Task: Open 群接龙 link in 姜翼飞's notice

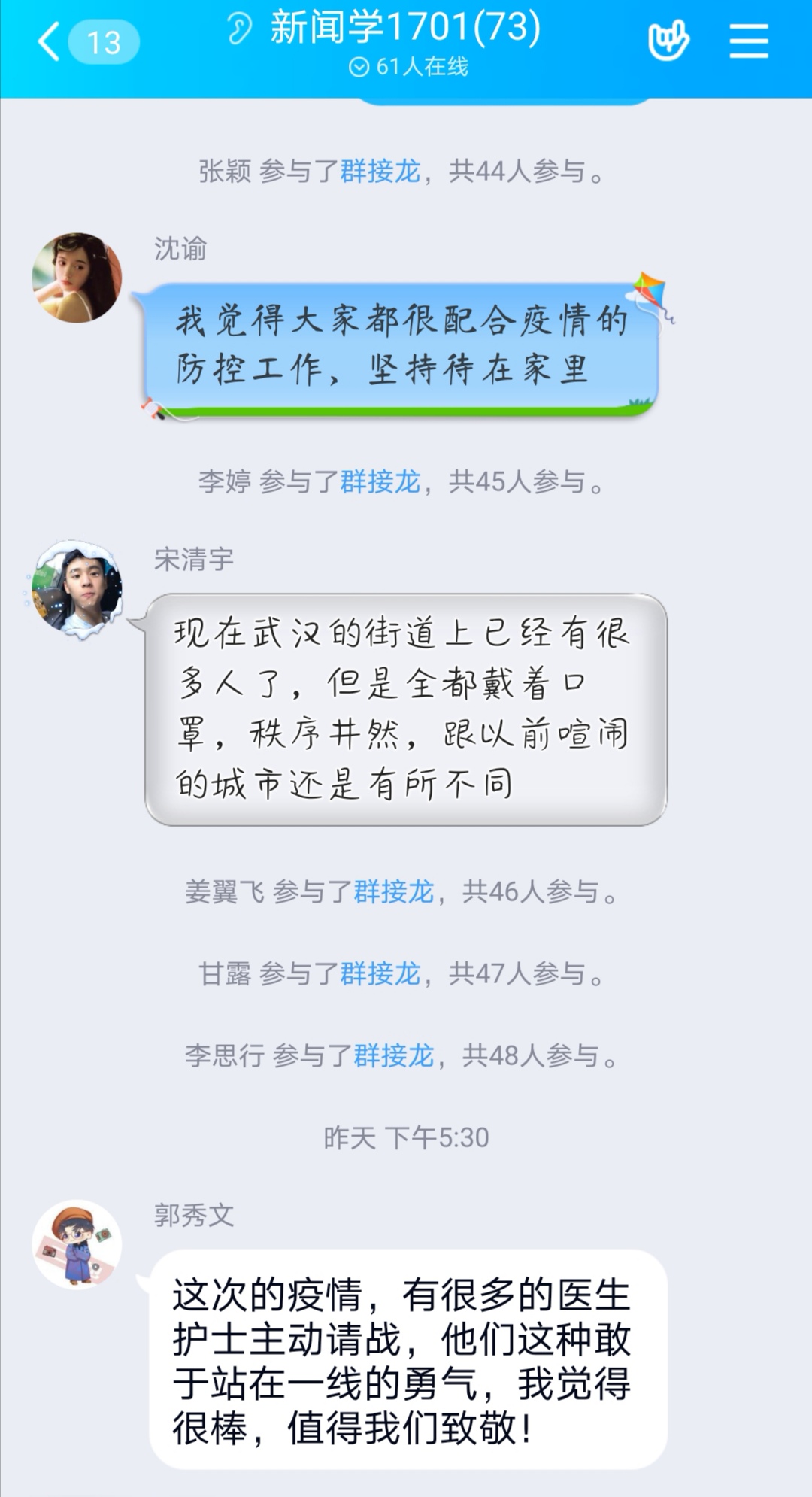Action: [393, 891]
